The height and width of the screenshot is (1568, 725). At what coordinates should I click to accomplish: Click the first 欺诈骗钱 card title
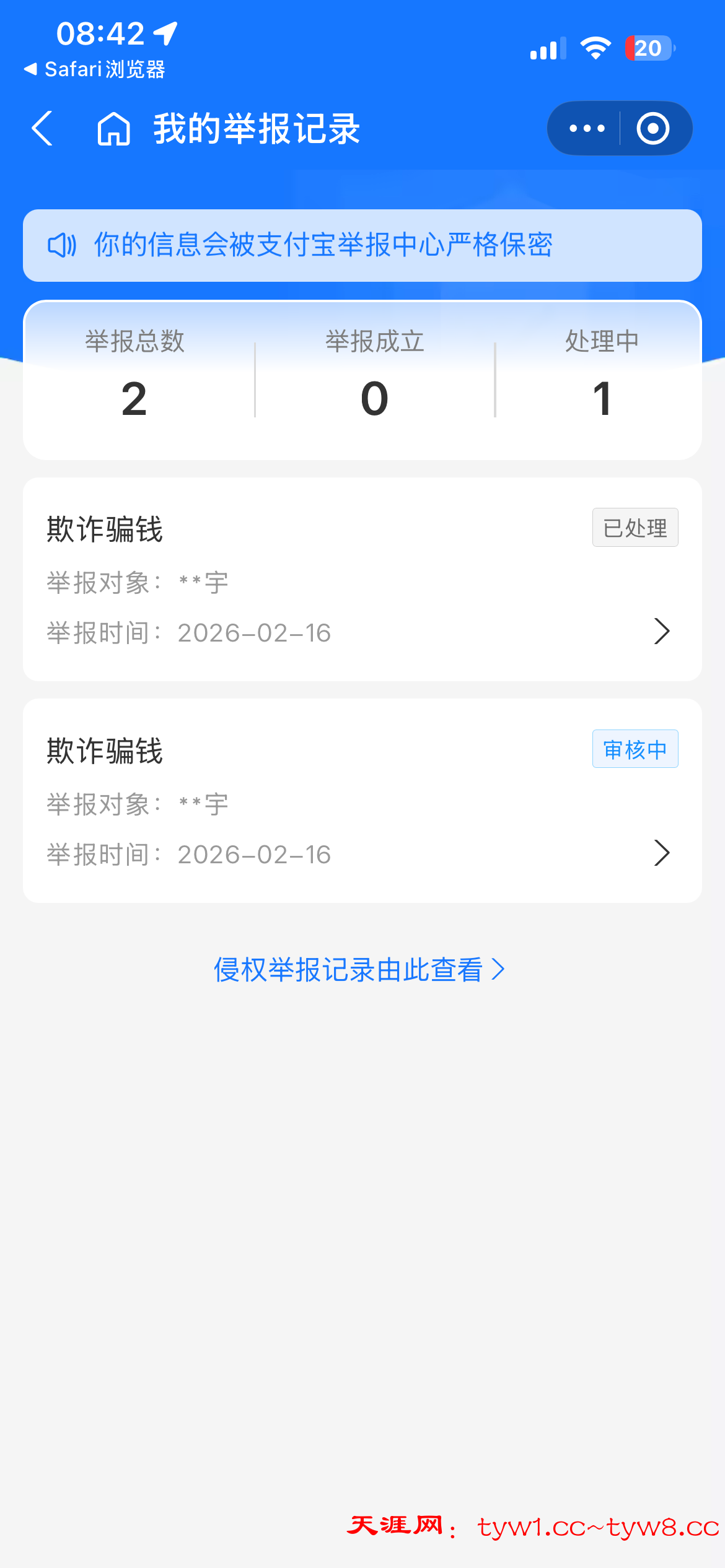point(105,531)
